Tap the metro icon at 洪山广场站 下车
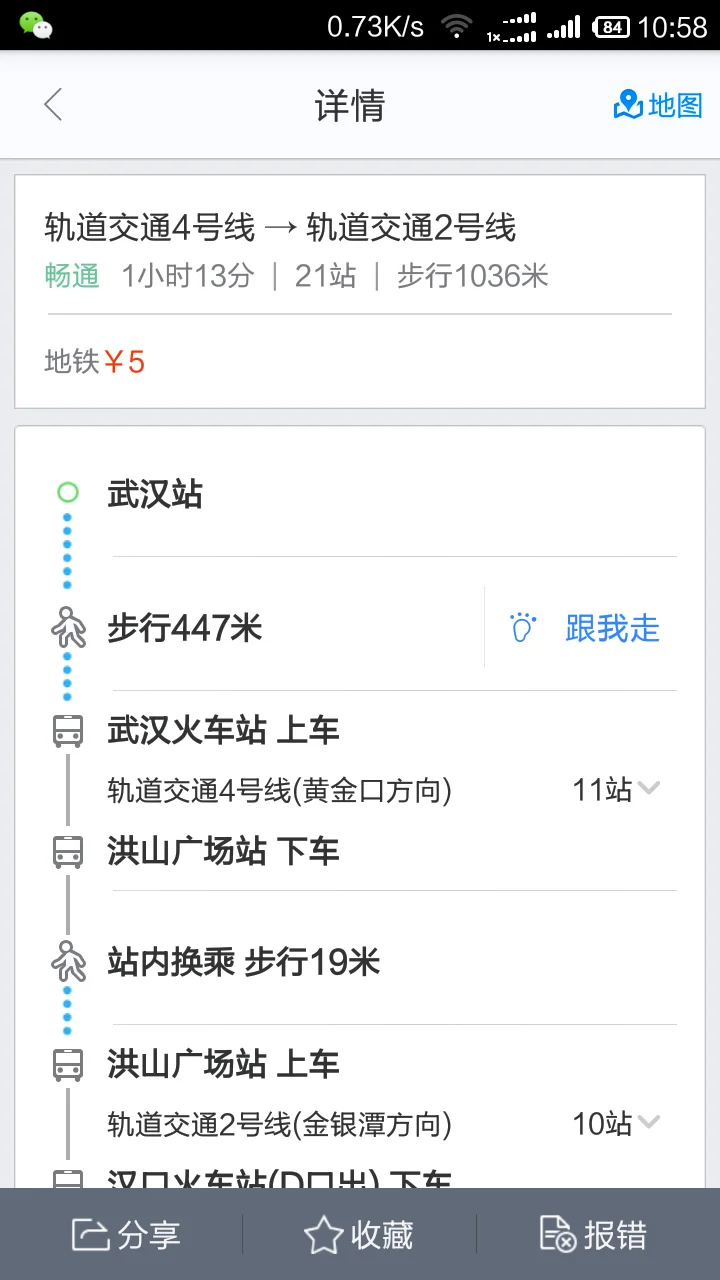Screen dimensions: 720x1280 [x=66, y=851]
